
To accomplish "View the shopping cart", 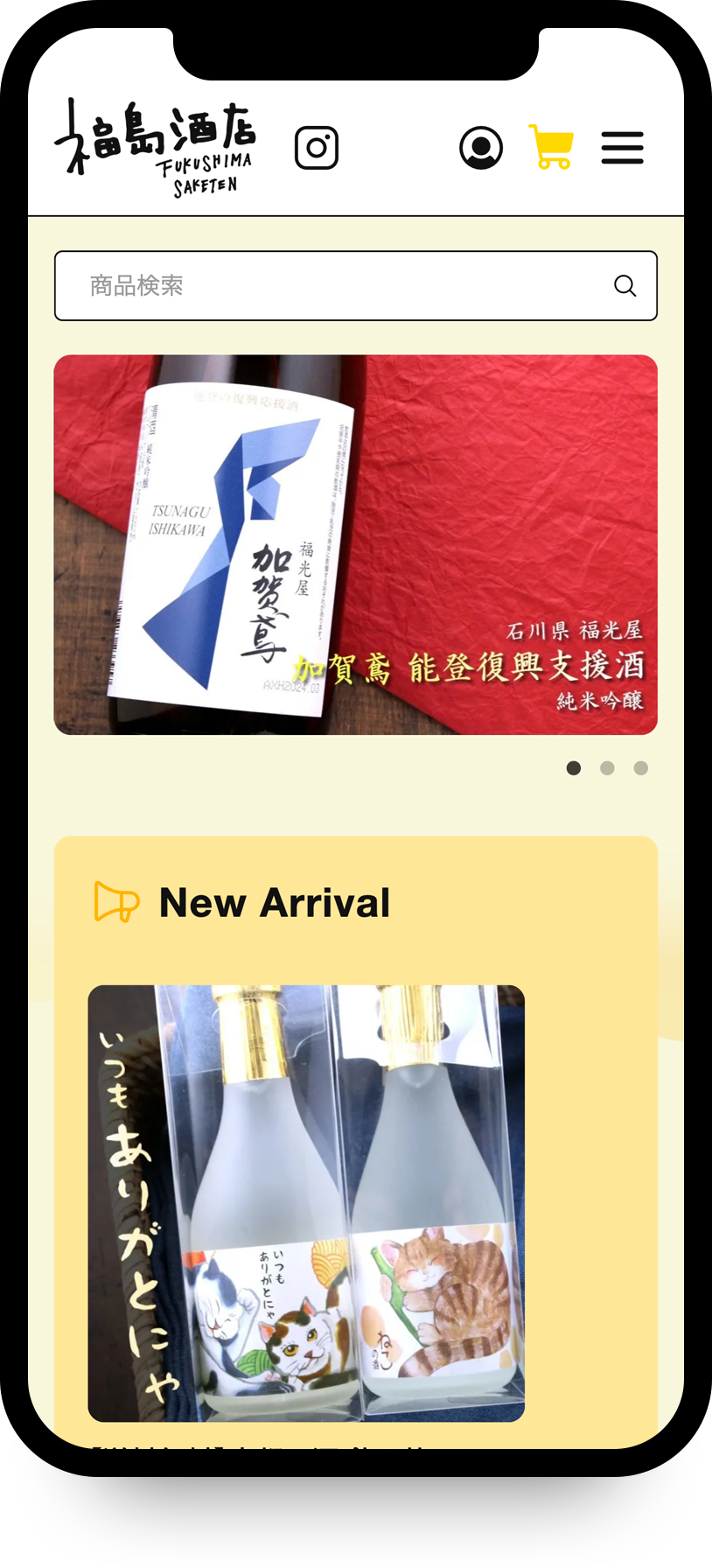I will click(x=551, y=147).
